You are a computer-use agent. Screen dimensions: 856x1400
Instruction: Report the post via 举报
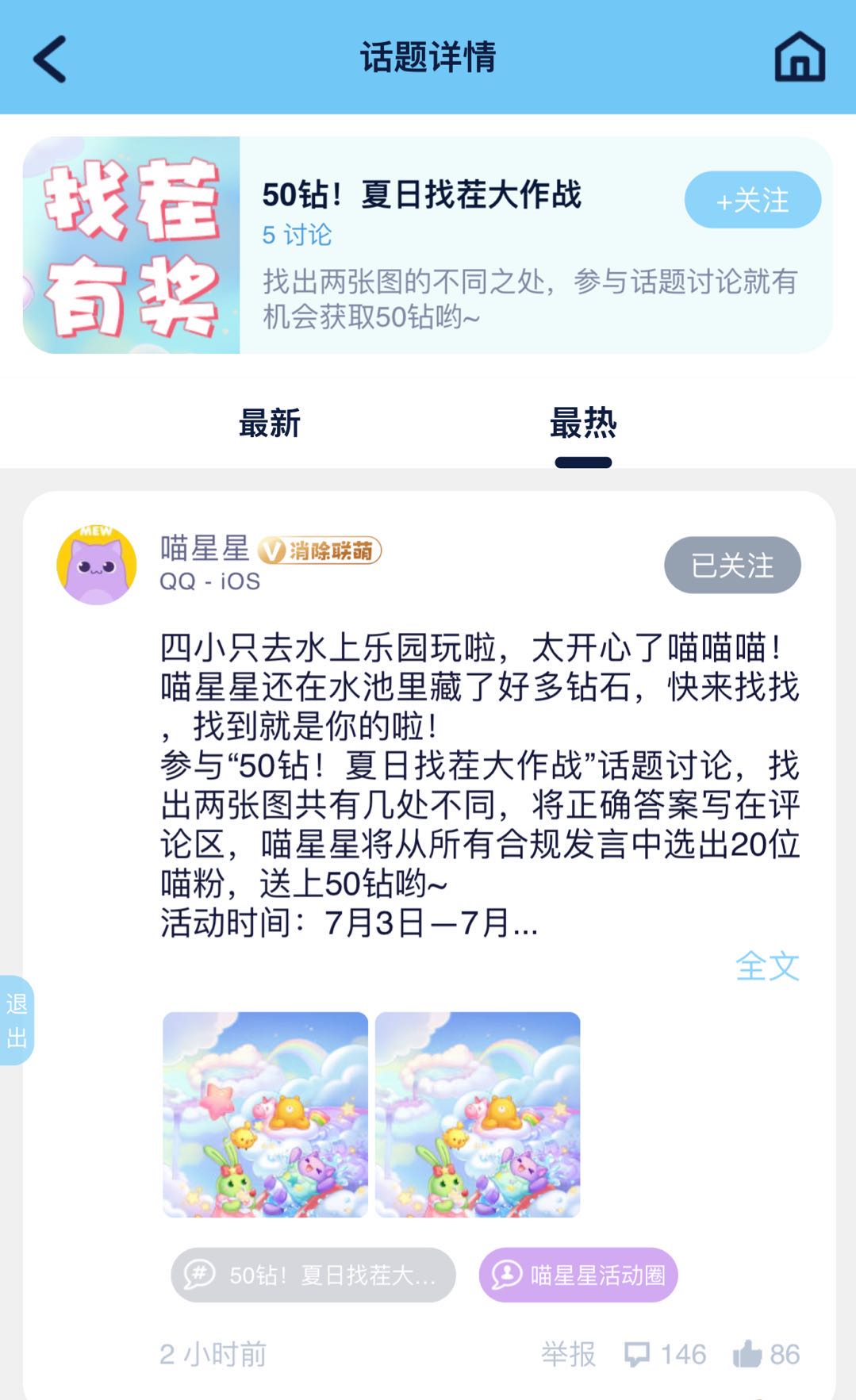pos(568,1354)
